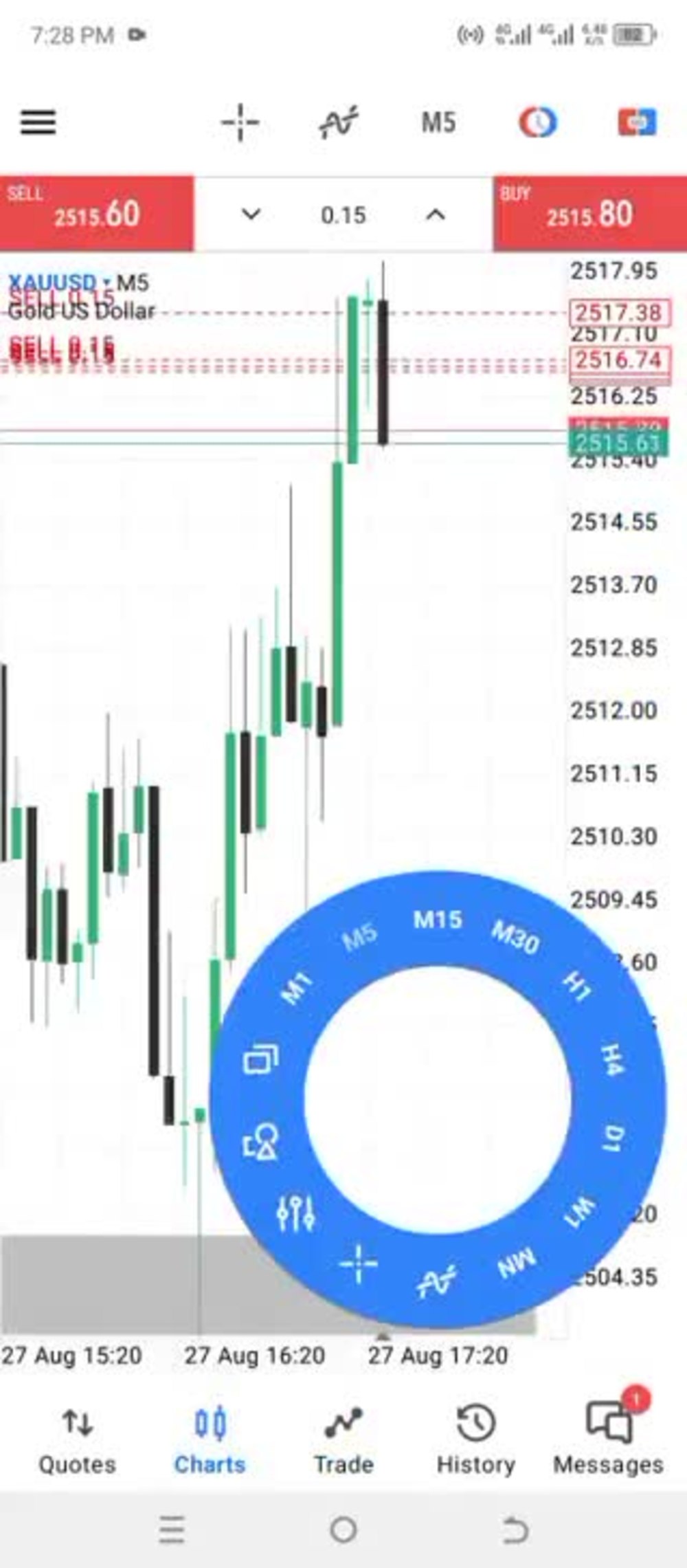
Task: Buy at 2515.80
Action: [x=589, y=214]
